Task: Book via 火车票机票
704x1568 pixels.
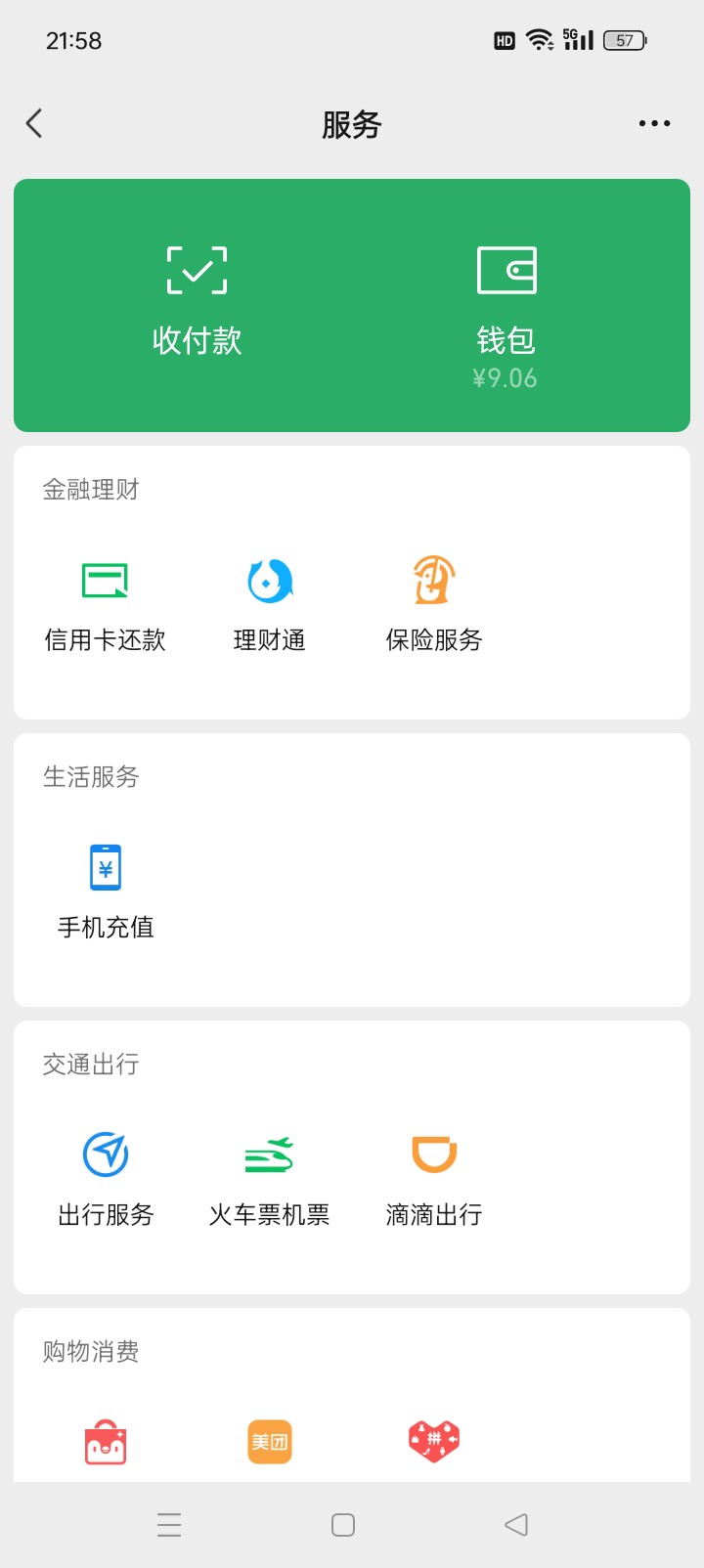Action: pos(269,1180)
